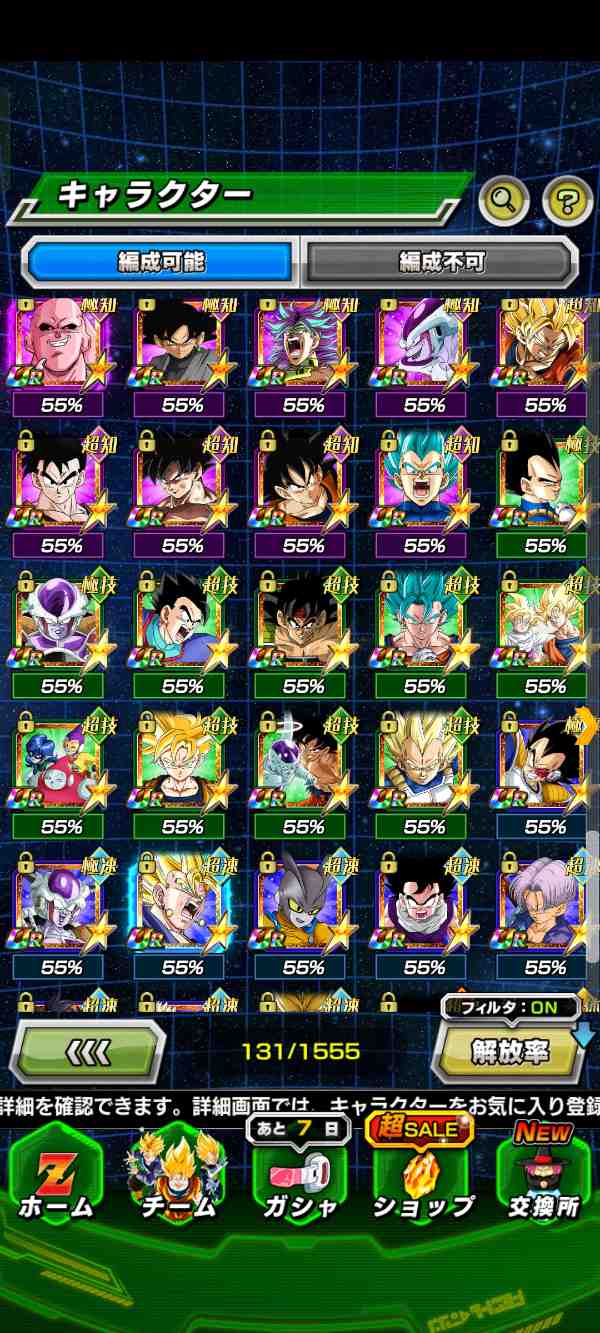600x1333 pixels.
Task: Open the Gamma robot character card
Action: (304, 907)
